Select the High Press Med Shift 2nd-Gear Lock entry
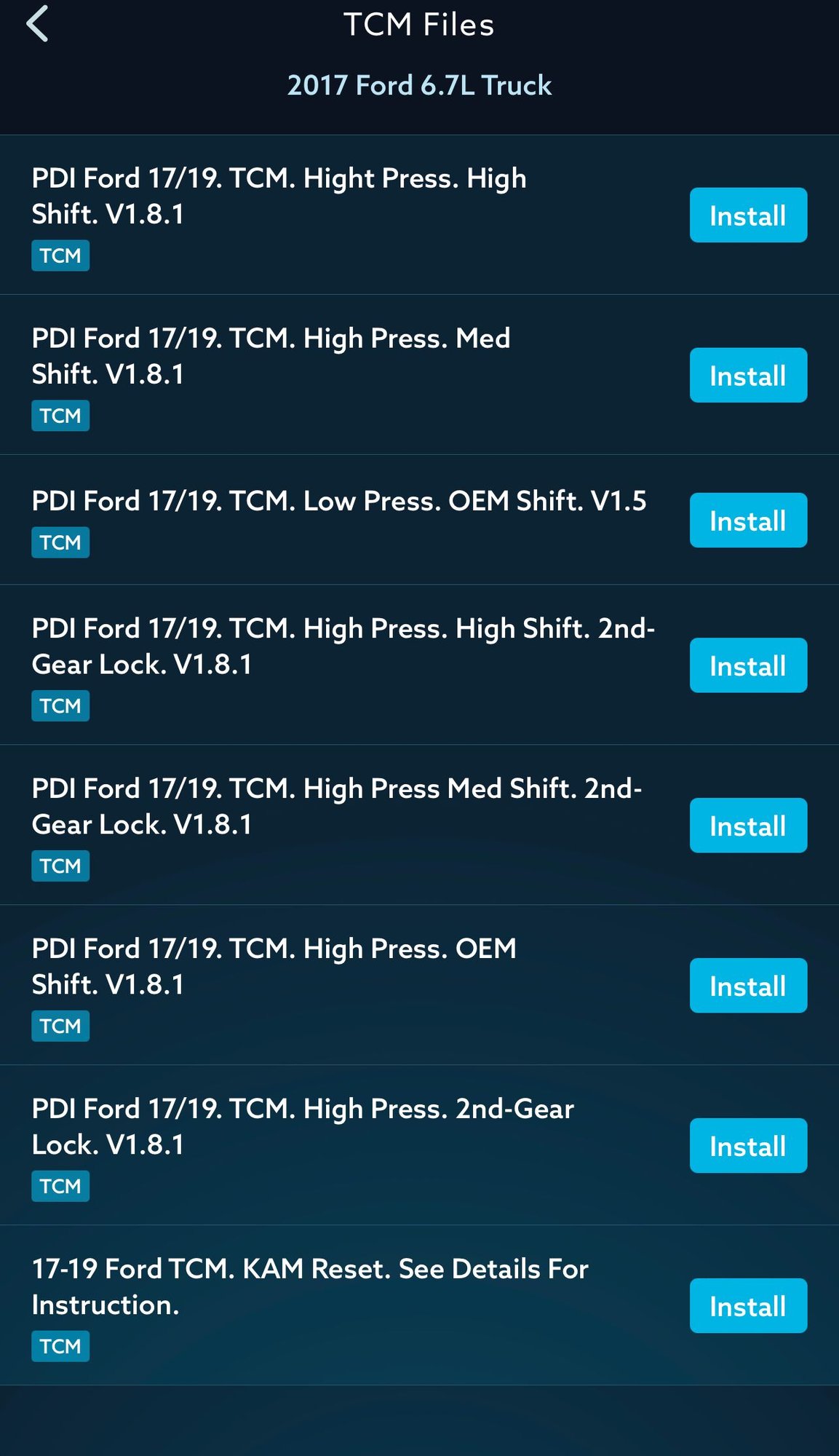The image size is (839, 1456). pyautogui.click(x=335, y=807)
